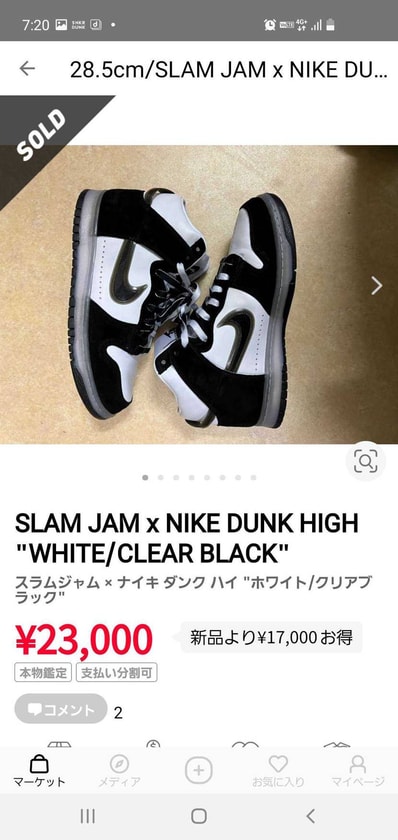Open the お気に入り favorites tab
398x840 pixels.
pos(278,771)
